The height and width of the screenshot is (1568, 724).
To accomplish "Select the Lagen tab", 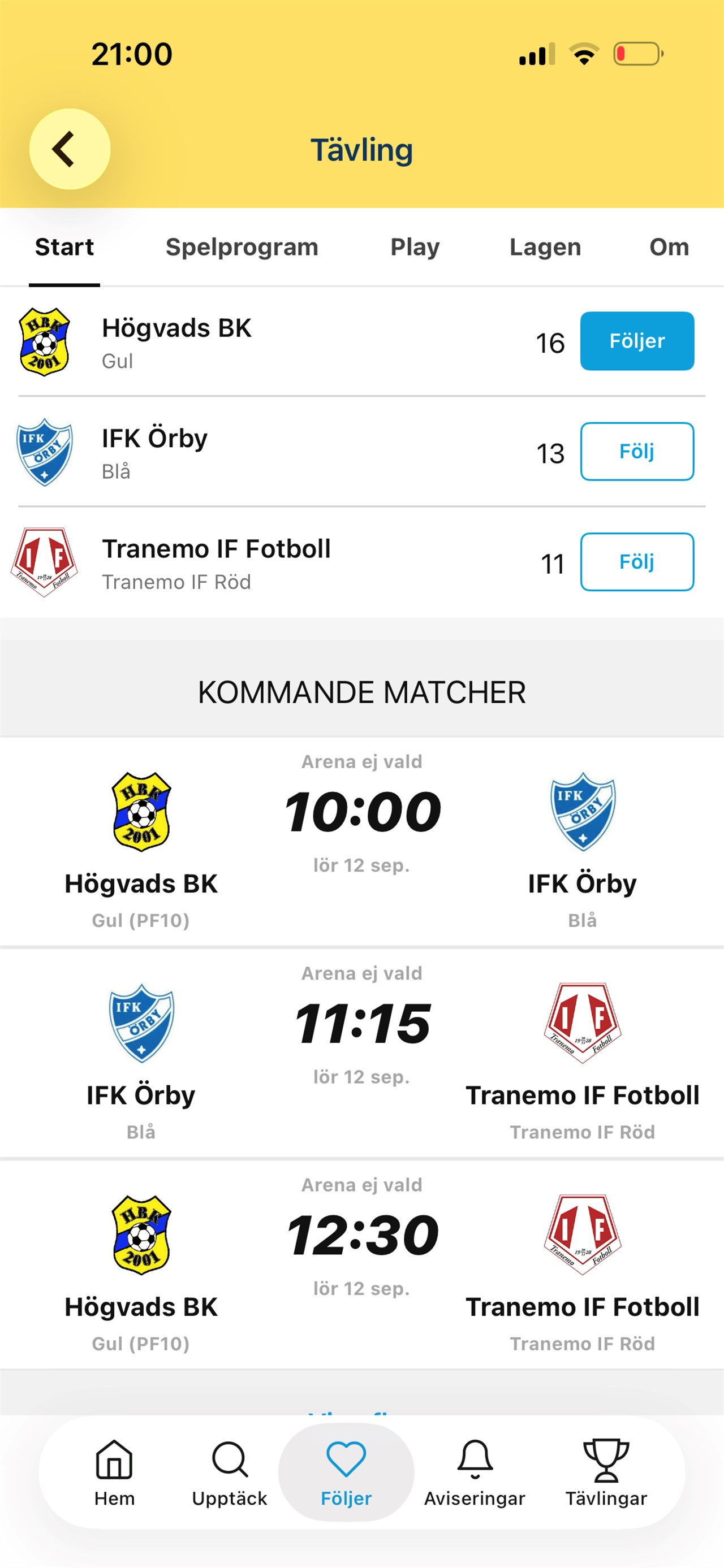I will [545, 247].
